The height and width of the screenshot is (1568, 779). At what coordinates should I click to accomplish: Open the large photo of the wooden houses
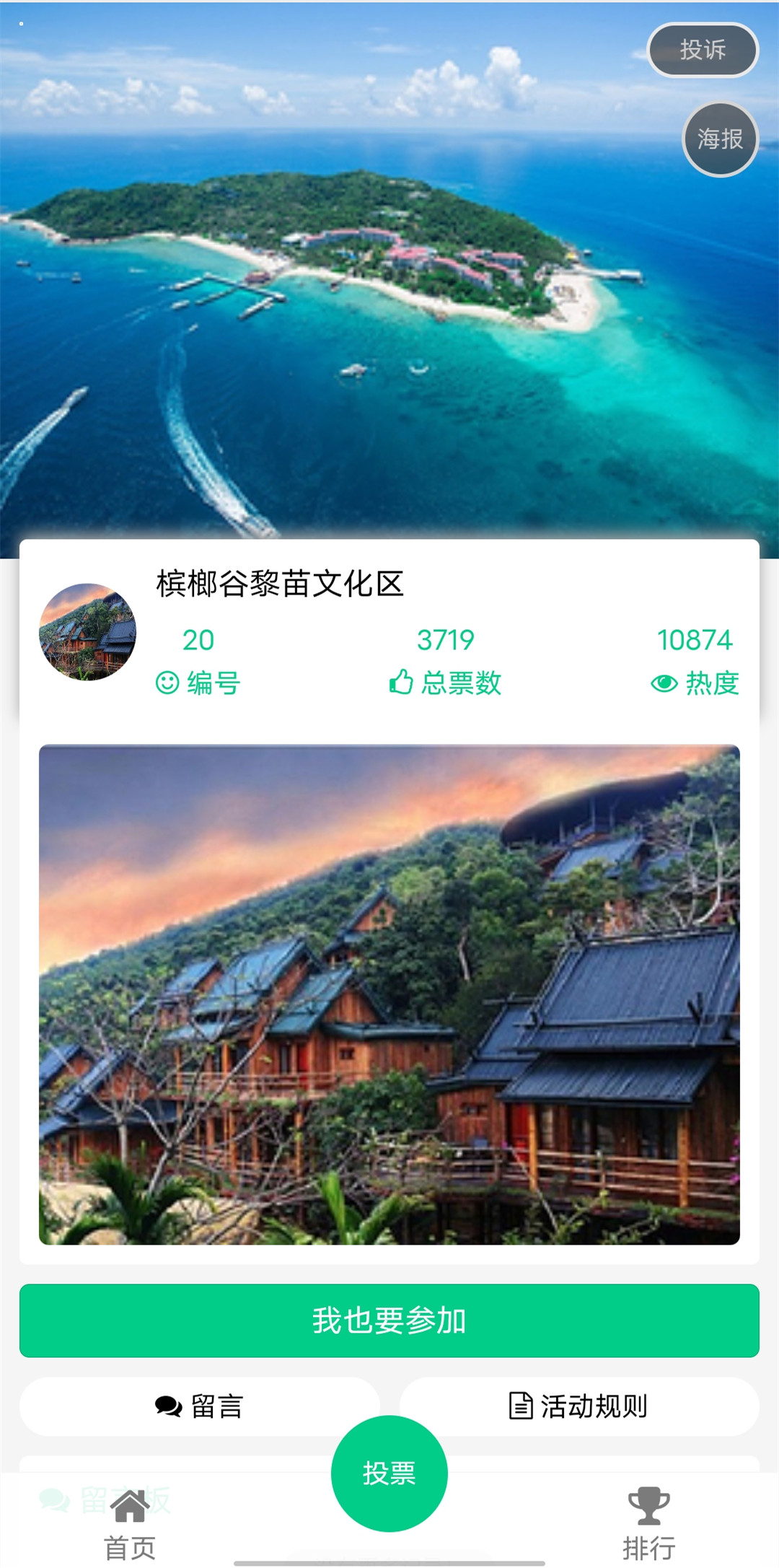pos(389,994)
